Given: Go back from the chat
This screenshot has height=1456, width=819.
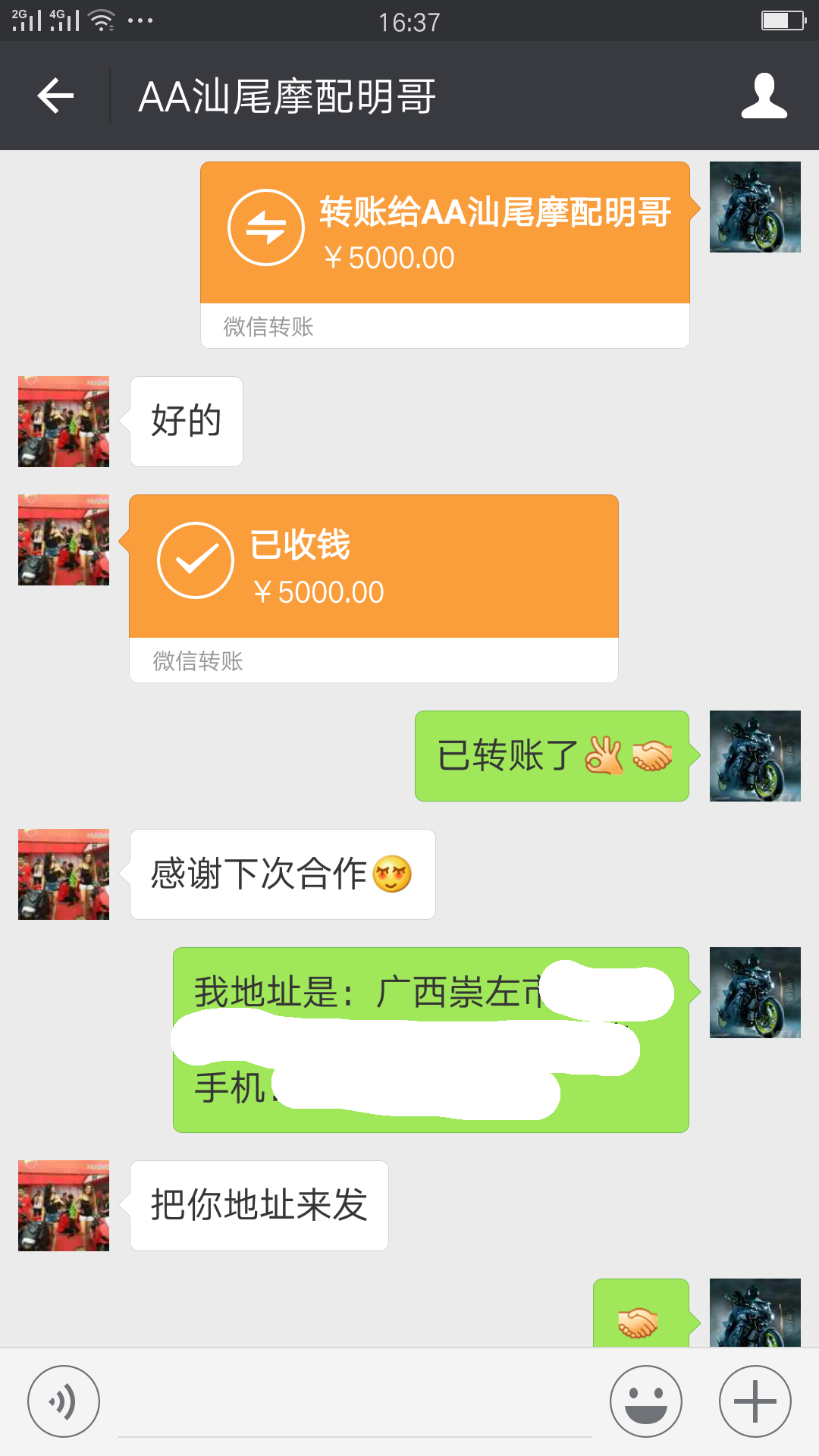Looking at the screenshot, I should click(x=55, y=96).
